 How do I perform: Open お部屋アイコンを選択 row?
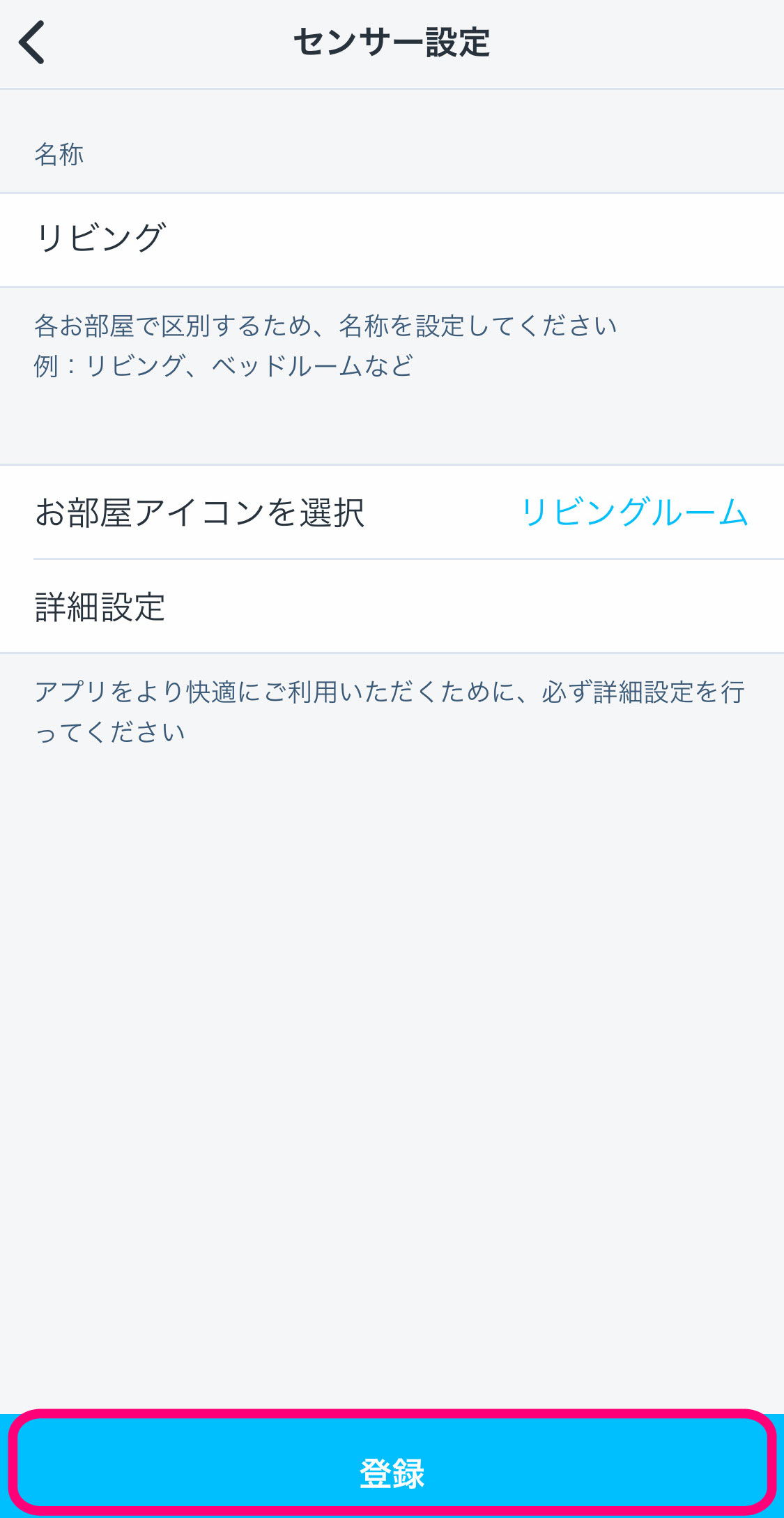pos(392,513)
